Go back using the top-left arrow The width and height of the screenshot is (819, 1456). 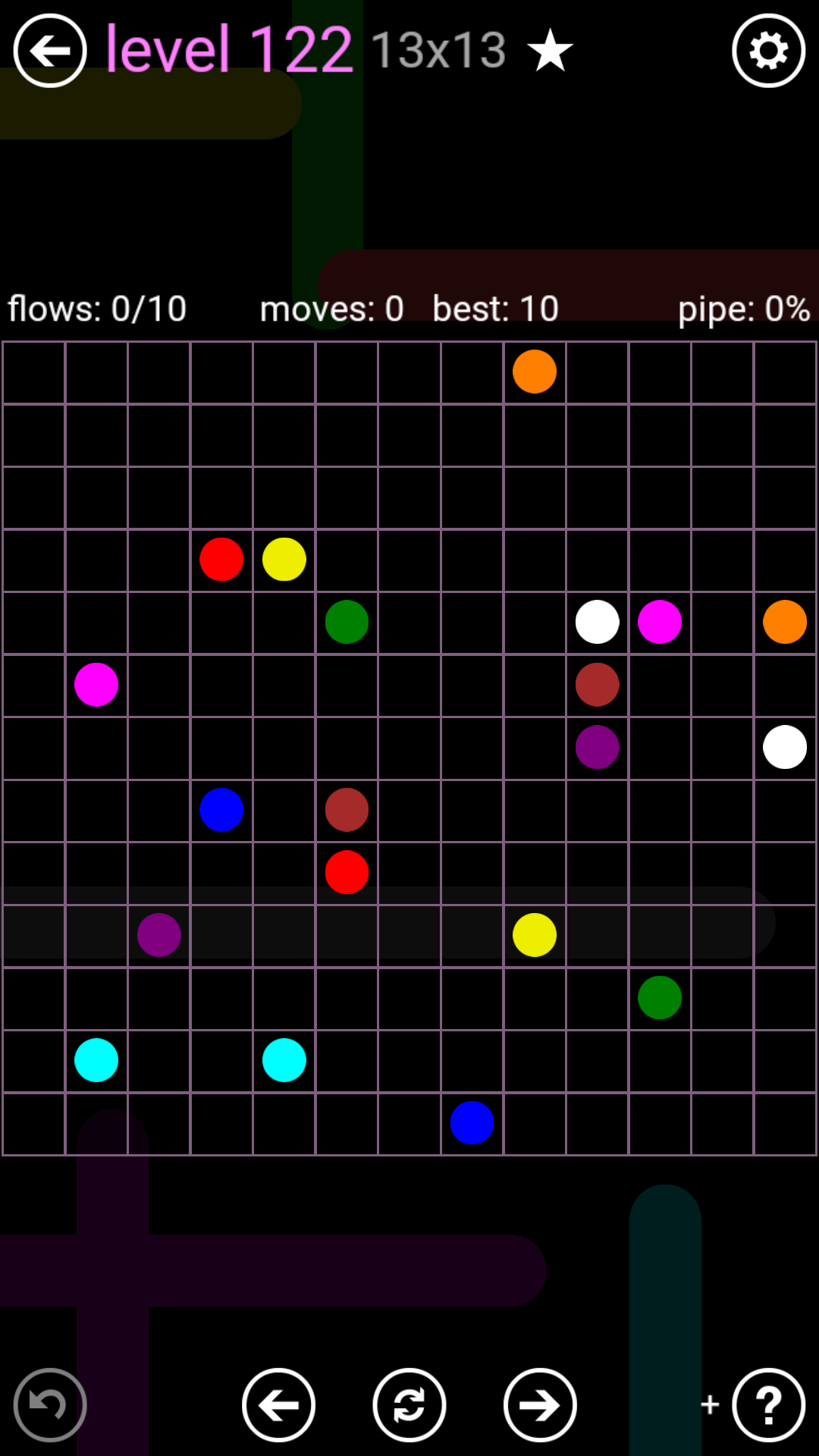point(50,51)
